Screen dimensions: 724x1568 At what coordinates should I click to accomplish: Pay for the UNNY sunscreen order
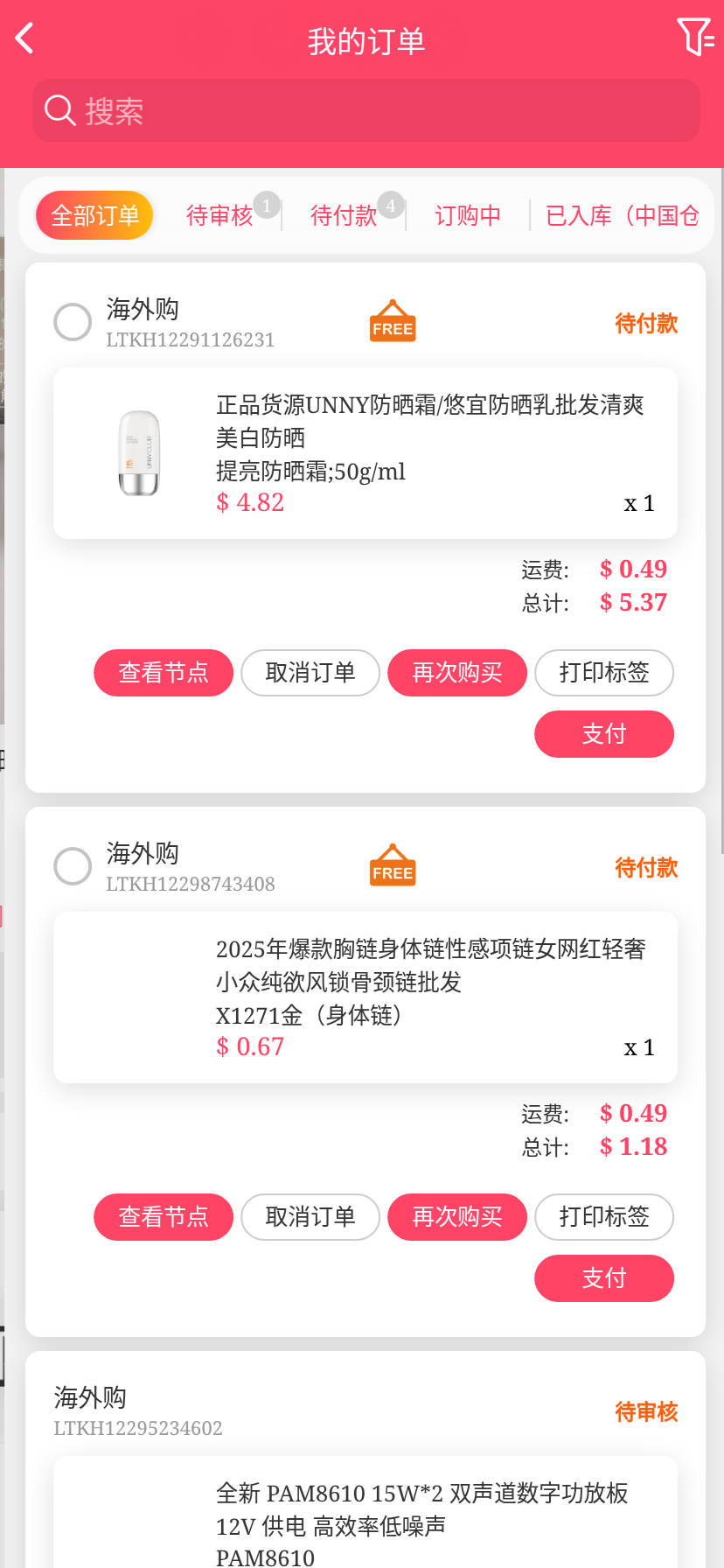[604, 734]
